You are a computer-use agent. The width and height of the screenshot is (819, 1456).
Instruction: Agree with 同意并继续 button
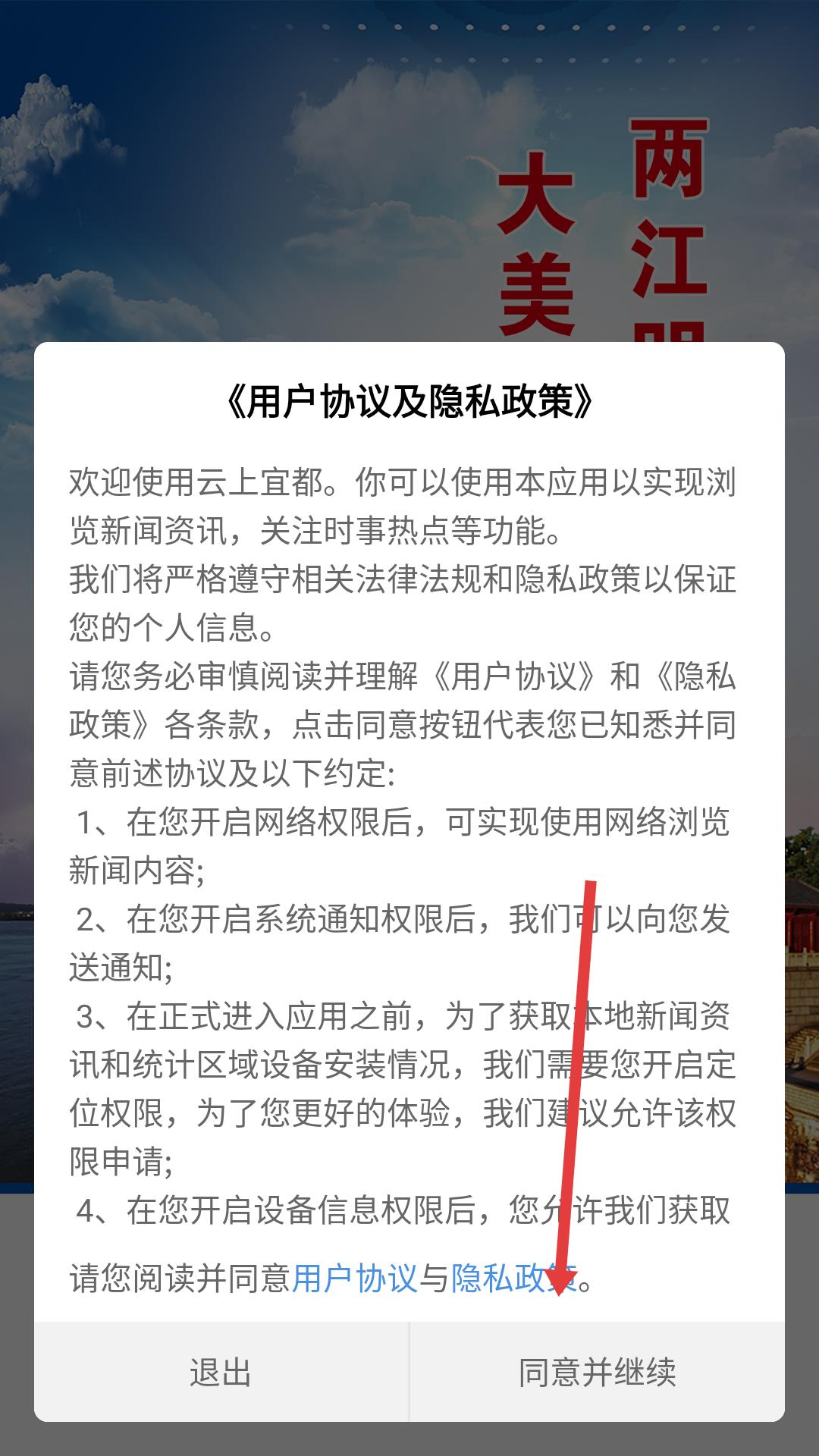(598, 1372)
